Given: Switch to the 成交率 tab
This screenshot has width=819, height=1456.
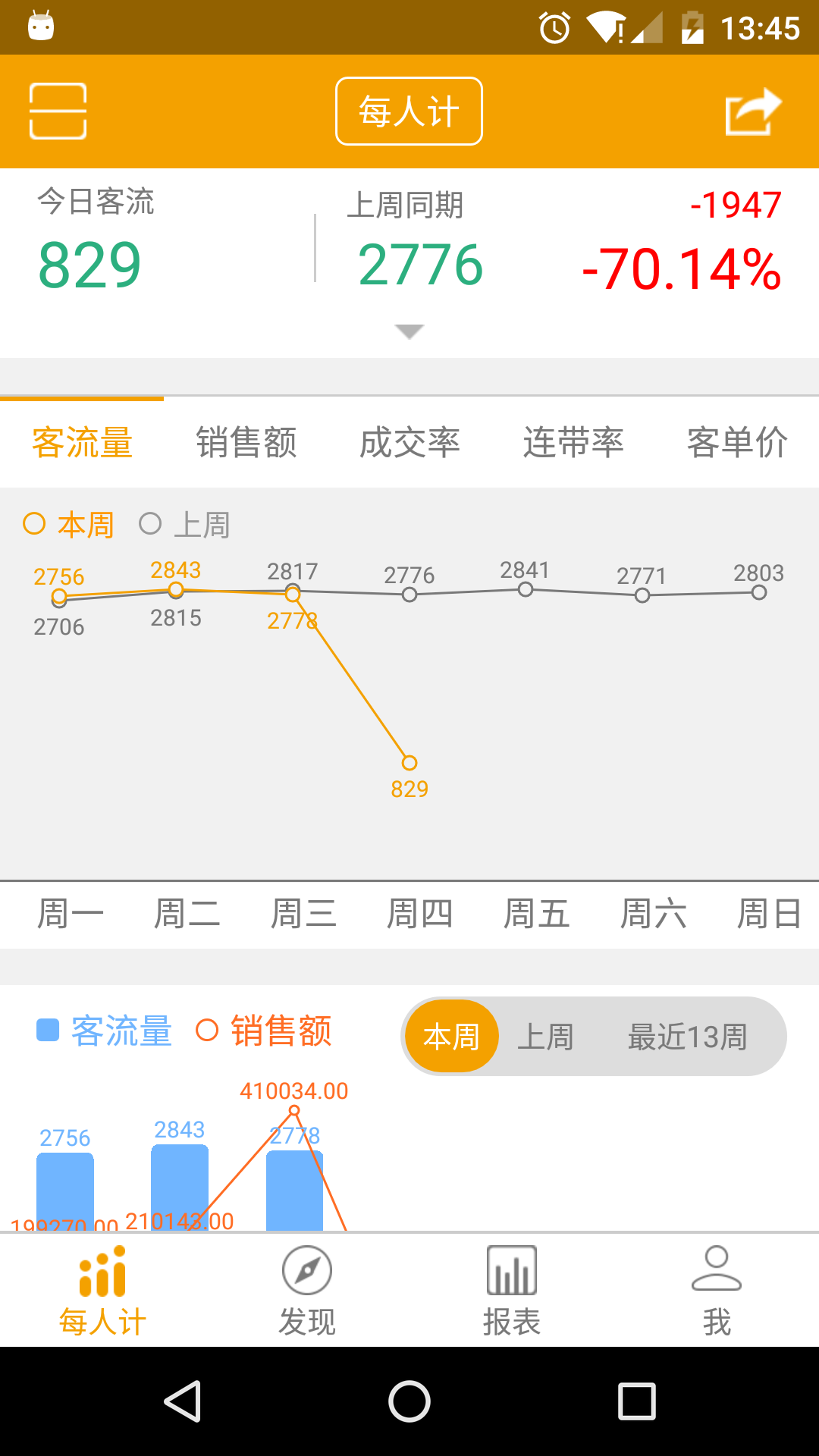Looking at the screenshot, I should click(x=409, y=443).
